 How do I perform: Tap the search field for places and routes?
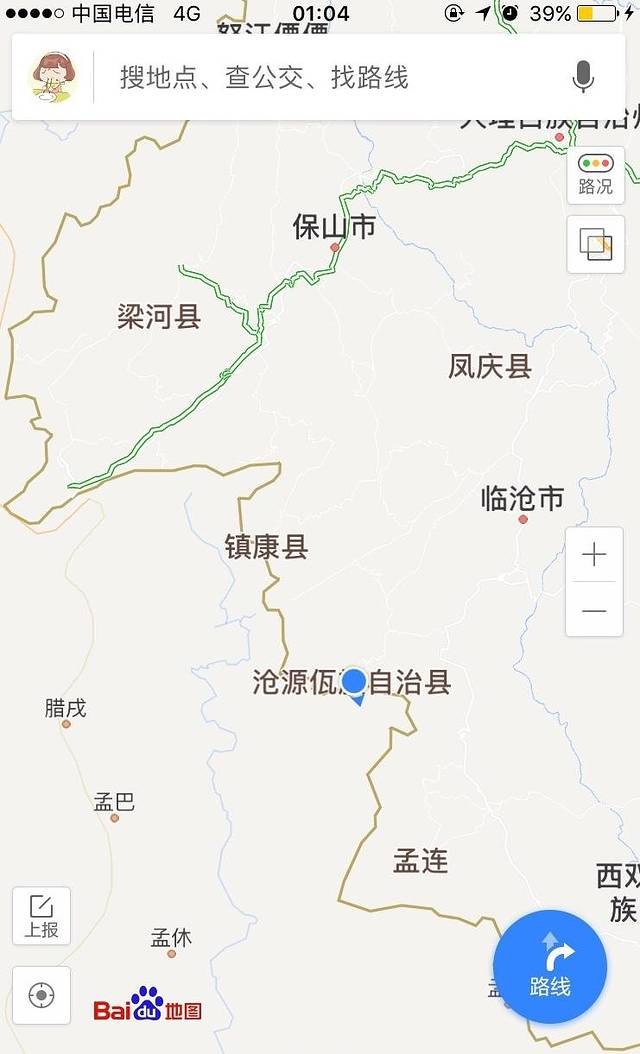tap(330, 77)
